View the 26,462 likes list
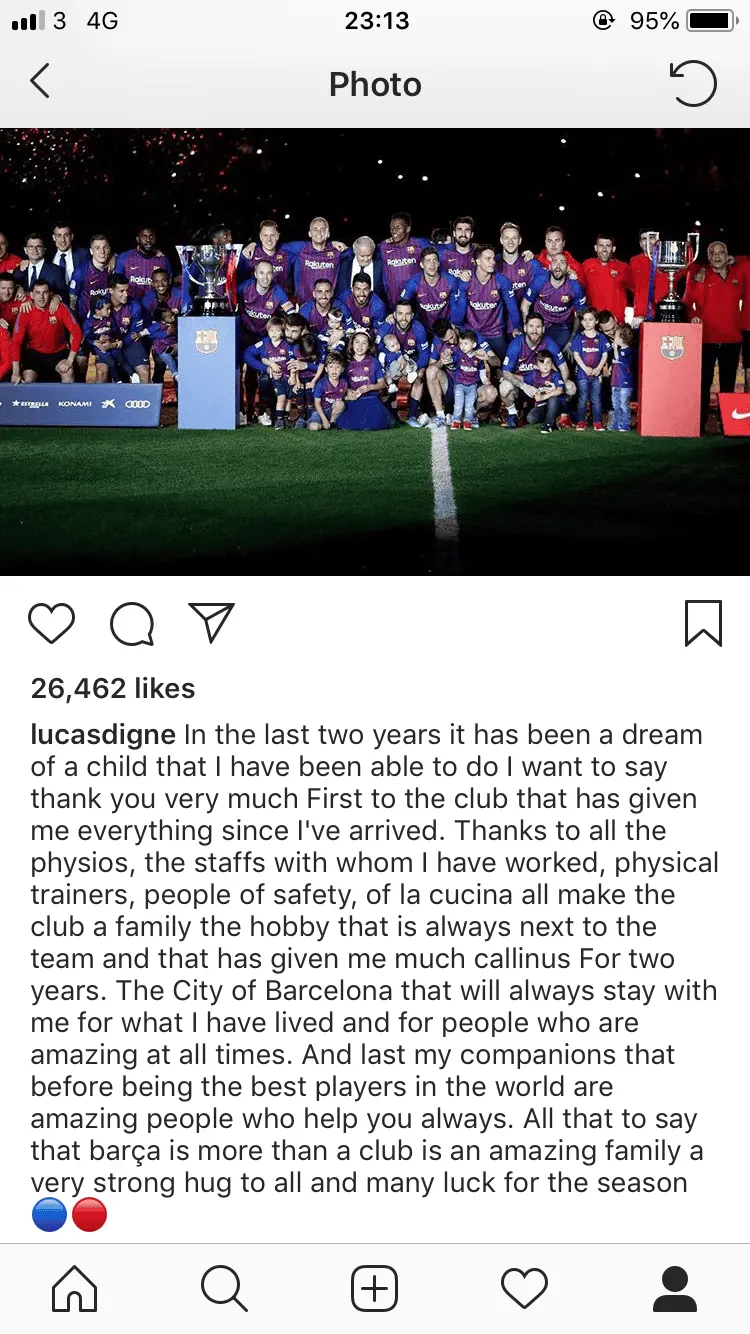Screen dimensions: 750x1334 112,688
